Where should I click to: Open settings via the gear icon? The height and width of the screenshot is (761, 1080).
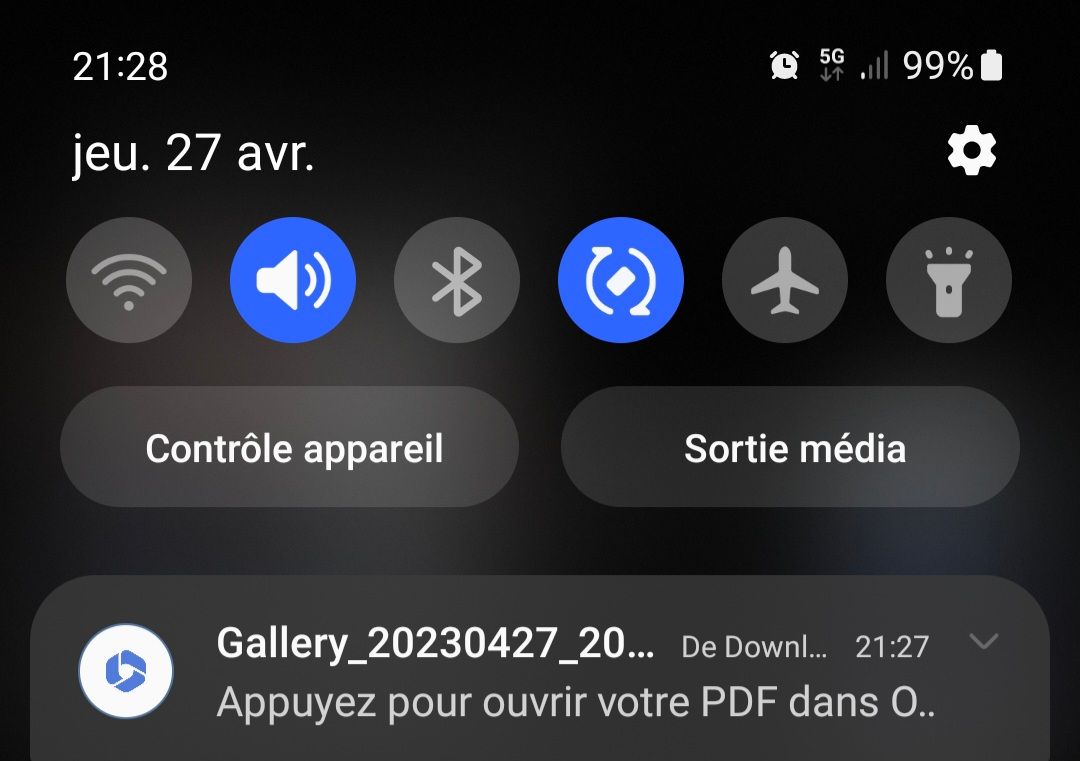point(971,152)
